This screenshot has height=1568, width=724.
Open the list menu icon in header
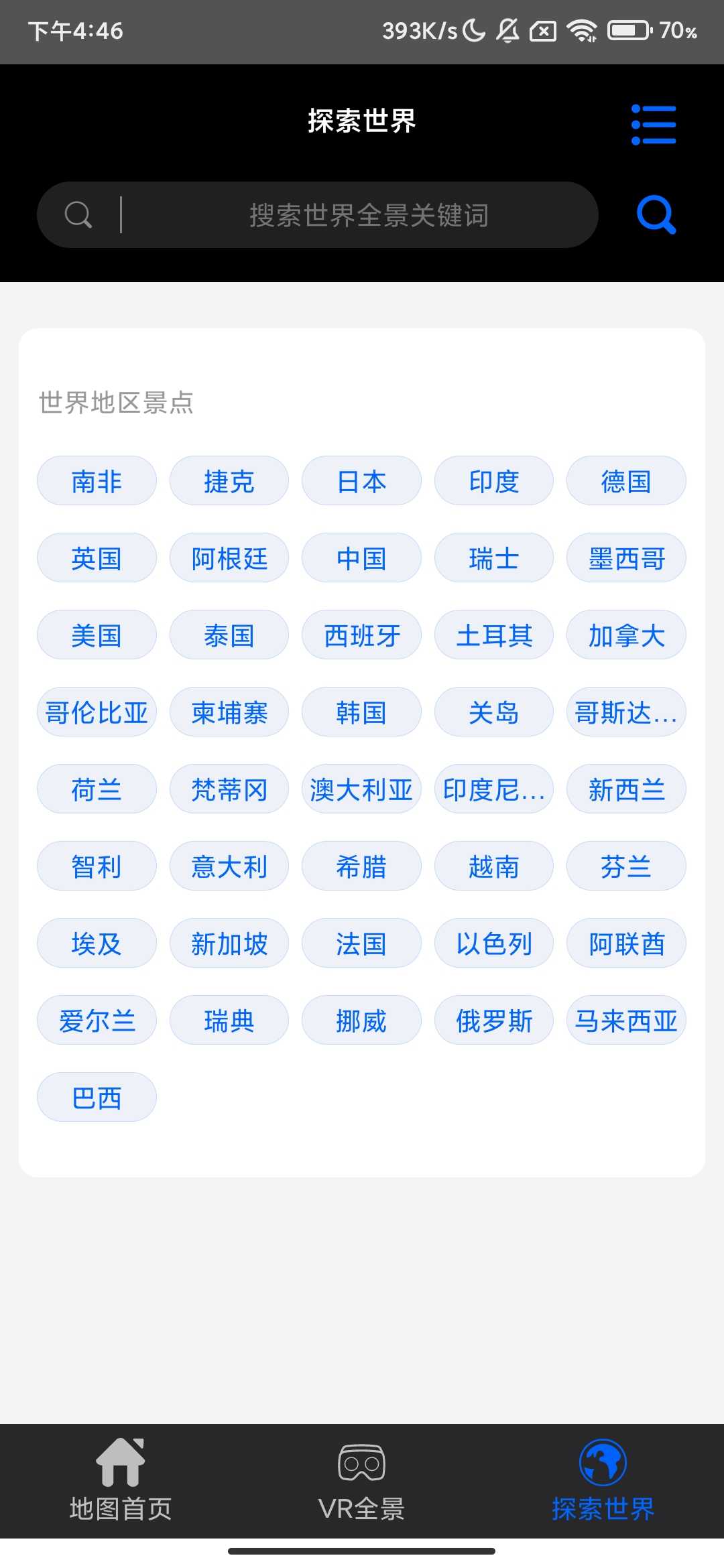tap(654, 125)
